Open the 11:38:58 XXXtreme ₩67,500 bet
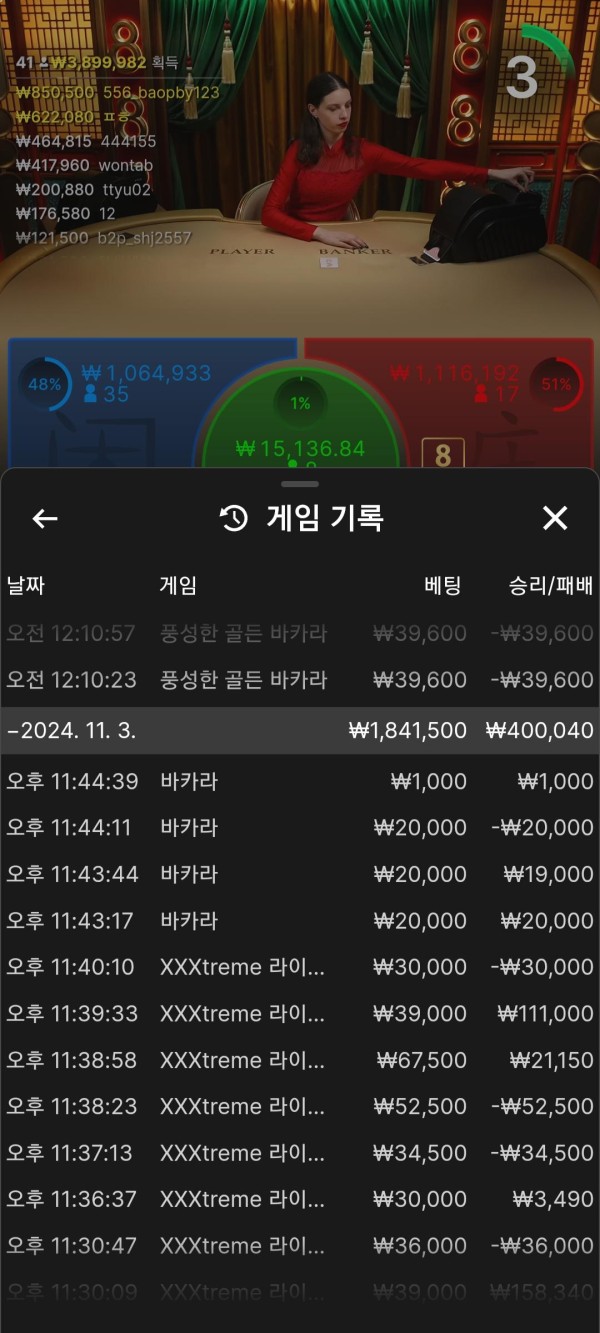Image resolution: width=600 pixels, height=1333 pixels. pyautogui.click(x=300, y=1060)
